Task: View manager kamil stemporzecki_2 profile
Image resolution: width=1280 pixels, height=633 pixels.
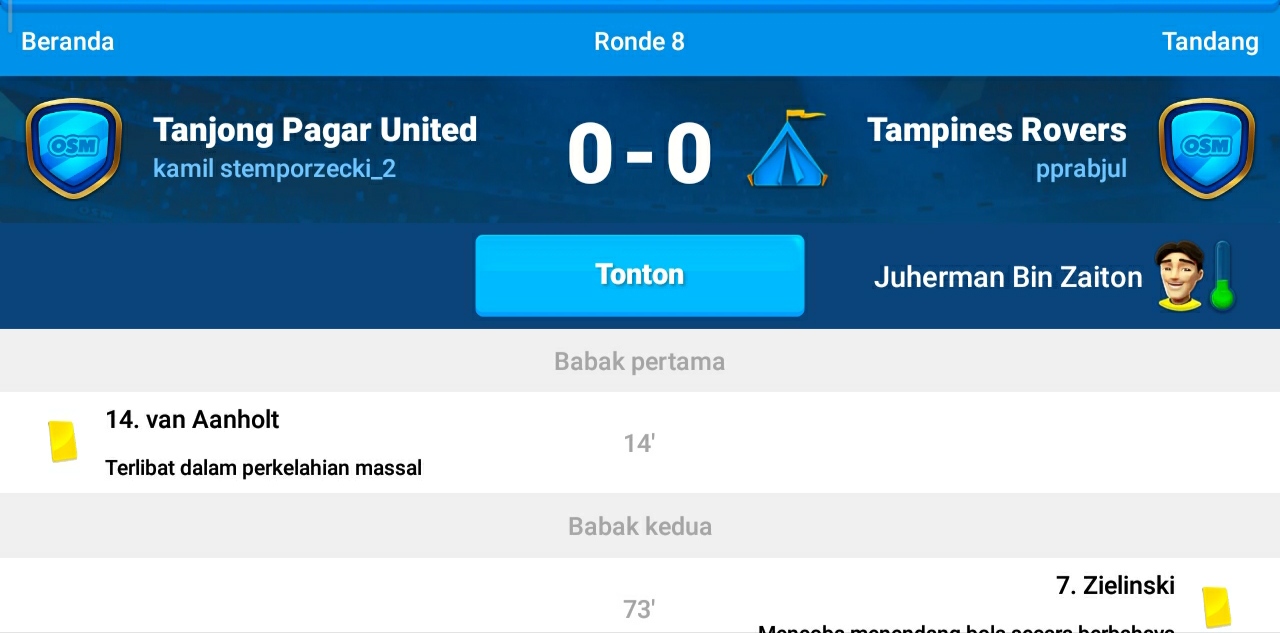Action: (274, 169)
